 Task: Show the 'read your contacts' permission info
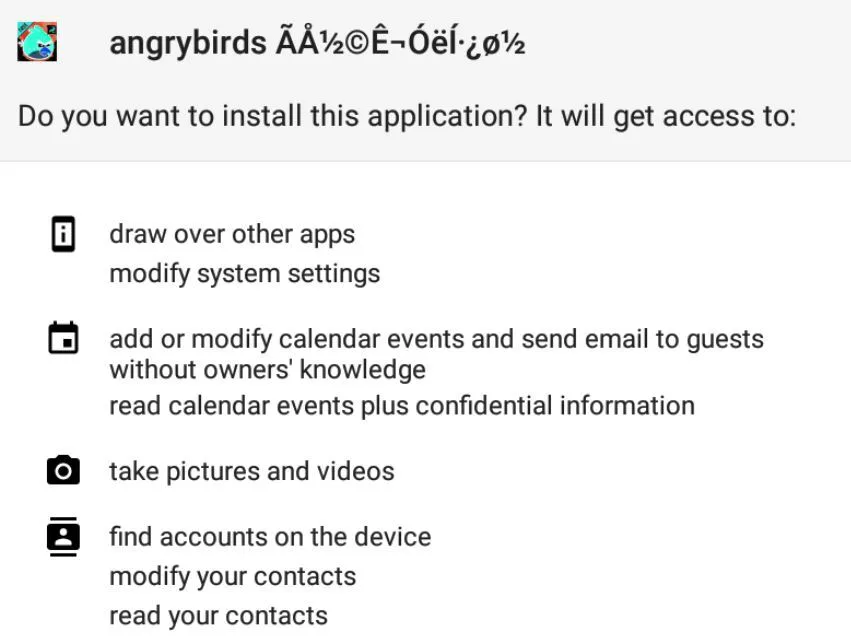pos(218,615)
